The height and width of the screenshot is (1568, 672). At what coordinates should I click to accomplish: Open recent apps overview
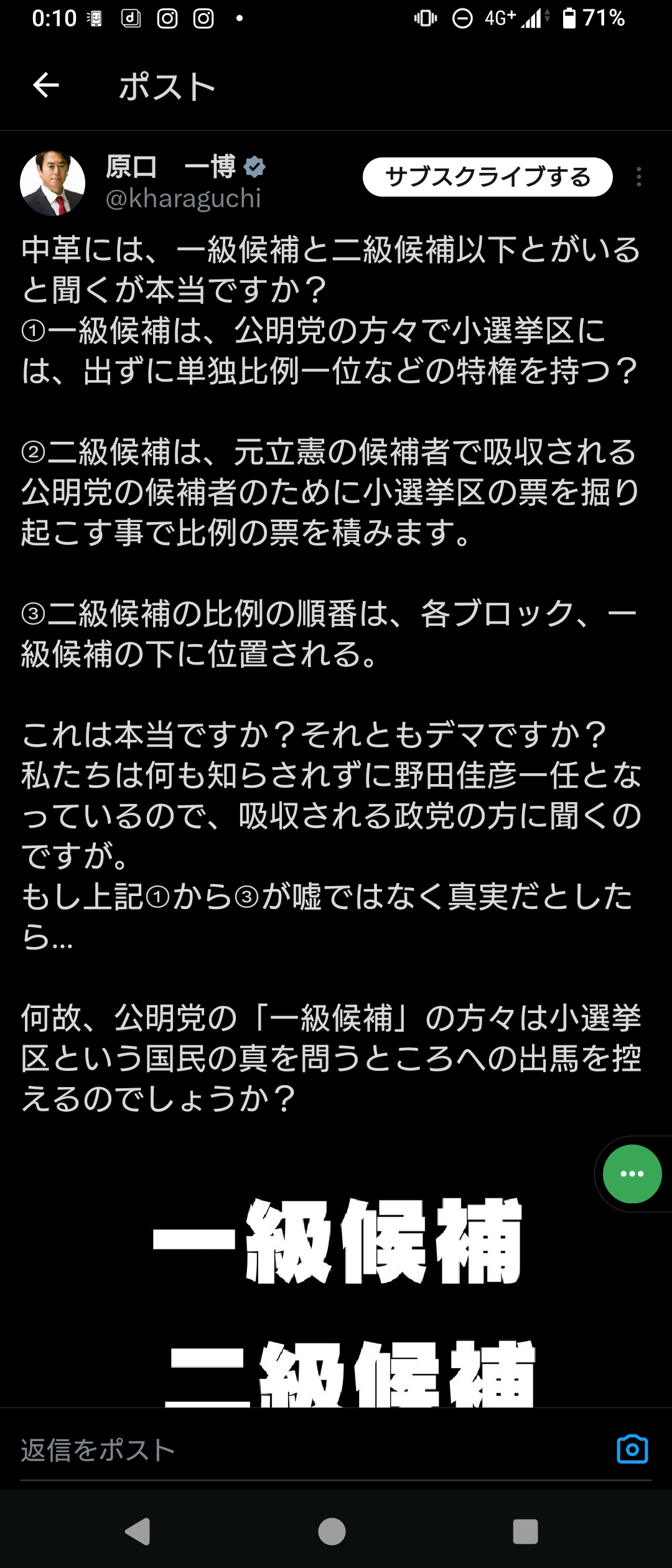click(x=525, y=1531)
